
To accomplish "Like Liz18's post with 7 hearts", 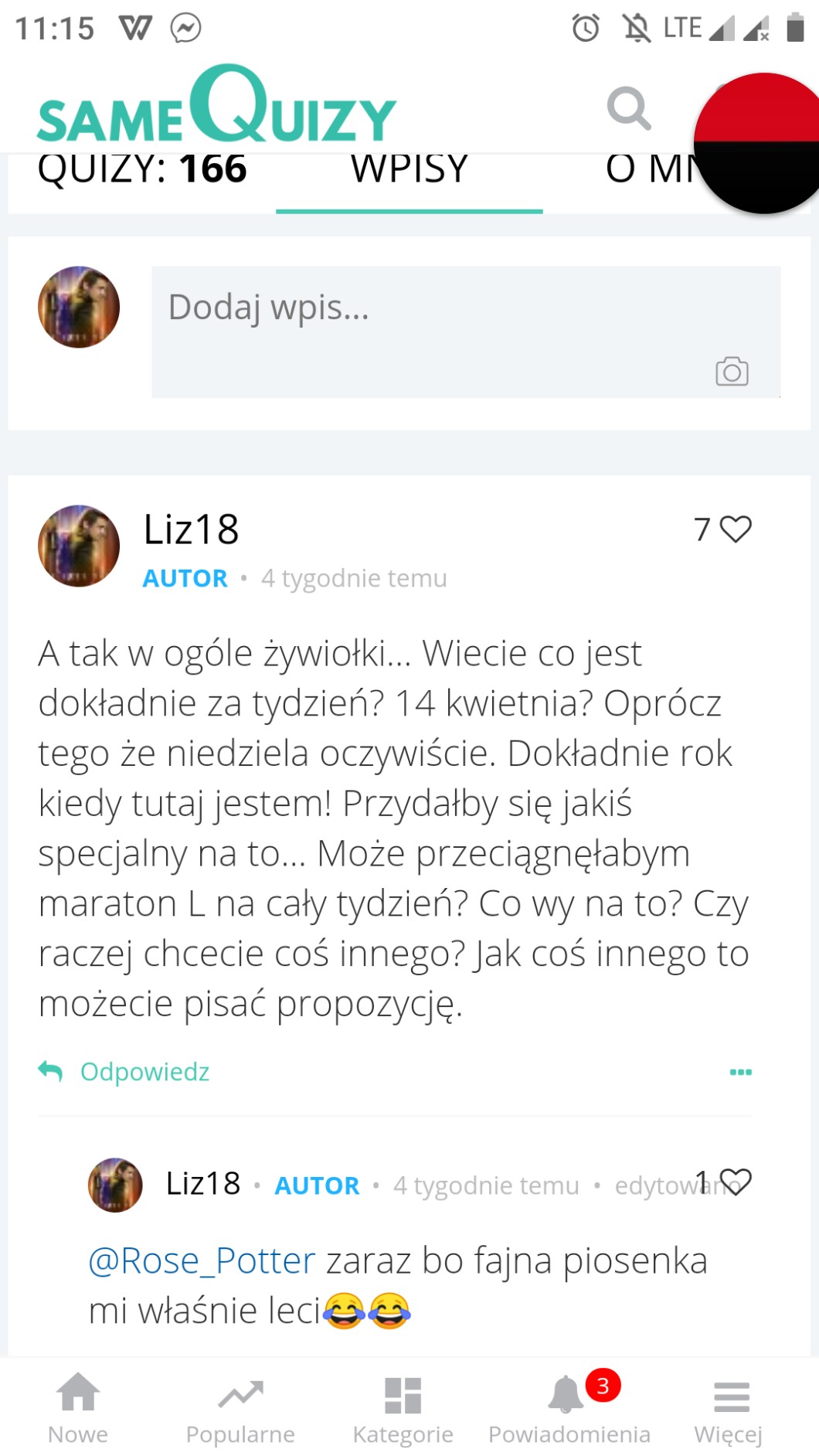I will [735, 529].
